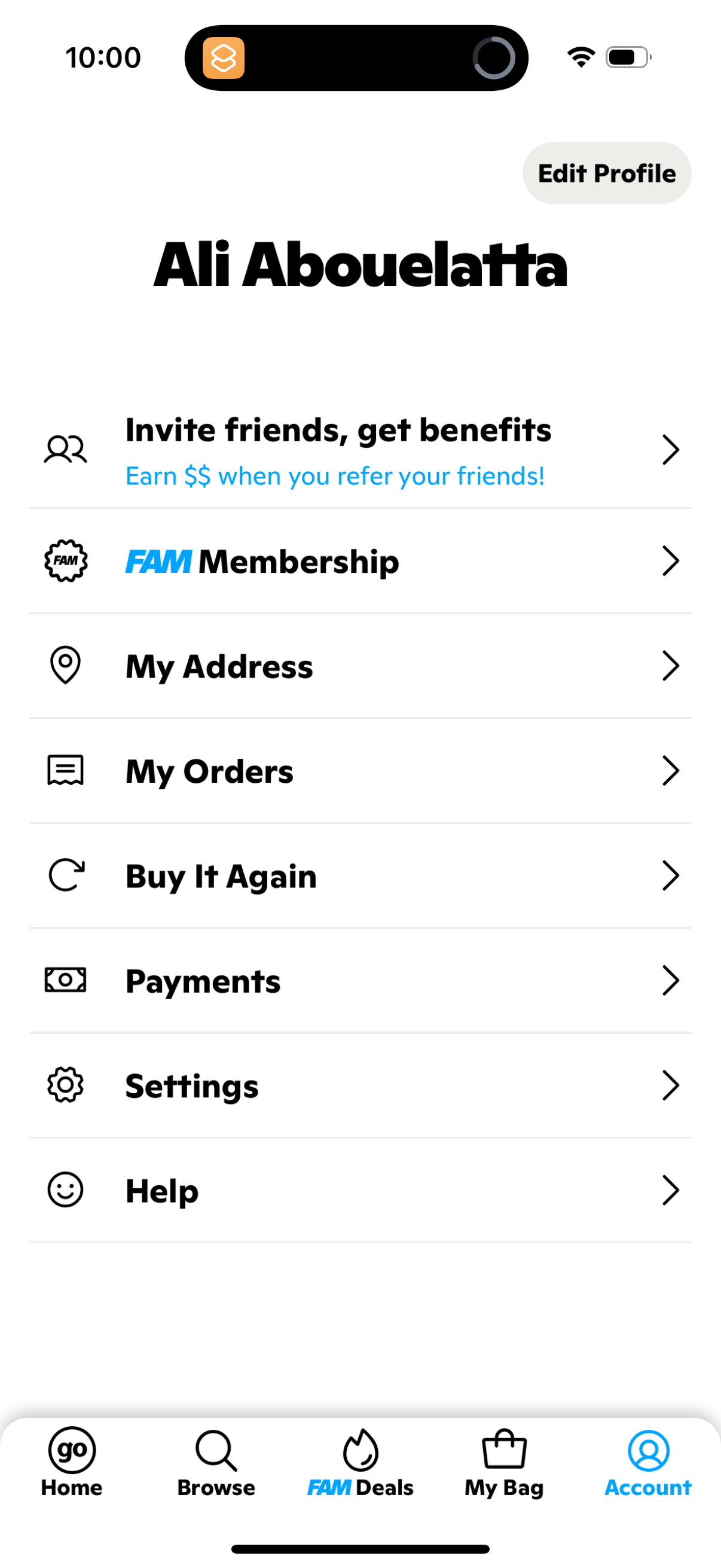Expand the Settings row chevron
Image resolution: width=721 pixels, height=1568 pixels.
(670, 1085)
